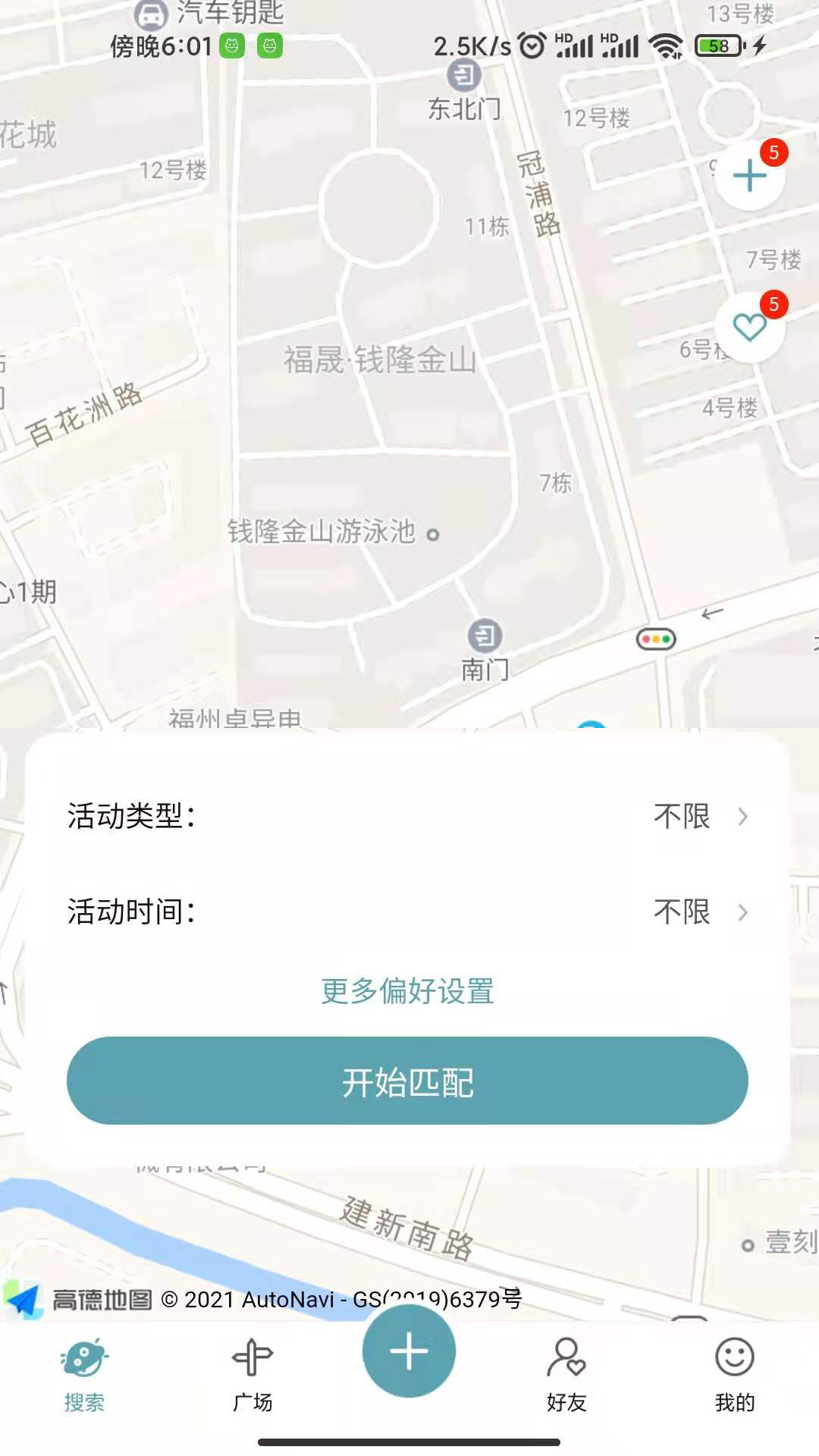Image resolution: width=819 pixels, height=1456 pixels.
Task: Select the 搜索 tab icon in bottom navigation
Action: tap(83, 1365)
